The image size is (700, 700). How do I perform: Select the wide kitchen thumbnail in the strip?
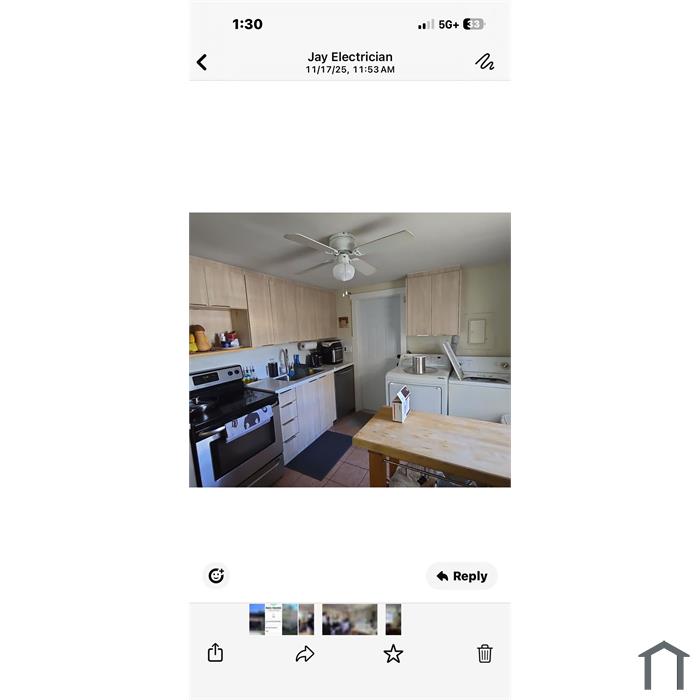click(349, 619)
